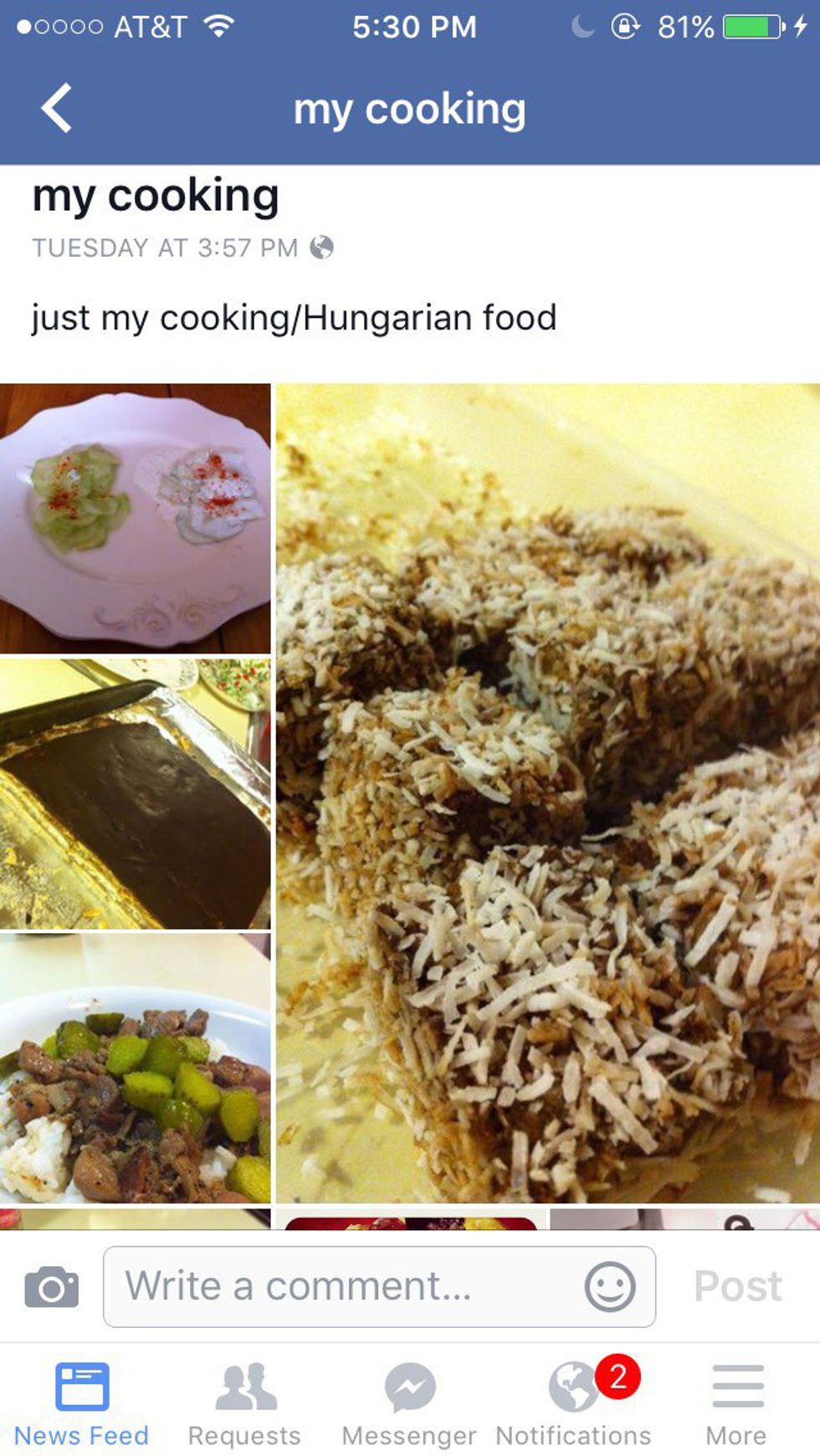820x1456 pixels.
Task: Open the large coconut-covered squares photo
Action: [548, 793]
